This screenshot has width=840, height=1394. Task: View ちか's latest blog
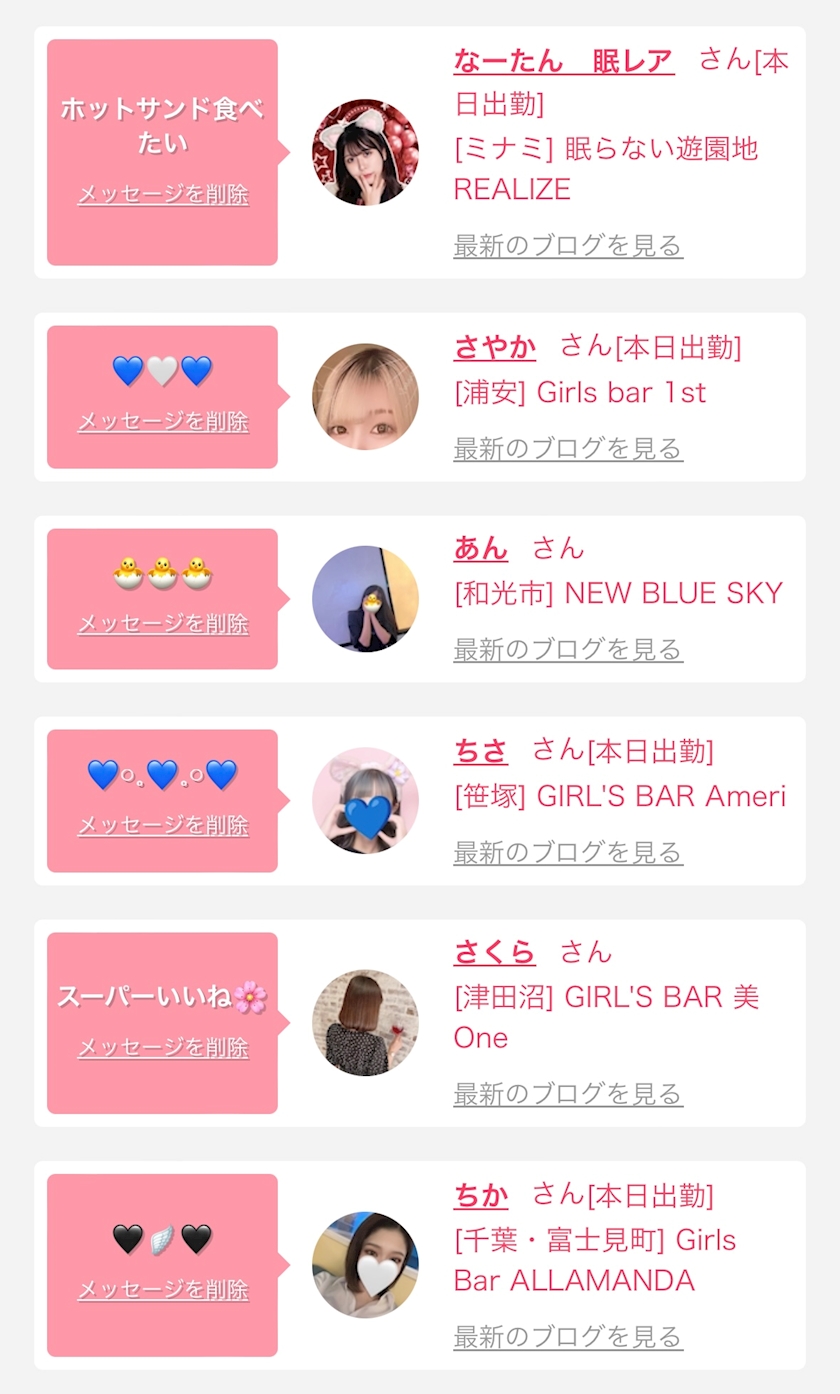[568, 1337]
